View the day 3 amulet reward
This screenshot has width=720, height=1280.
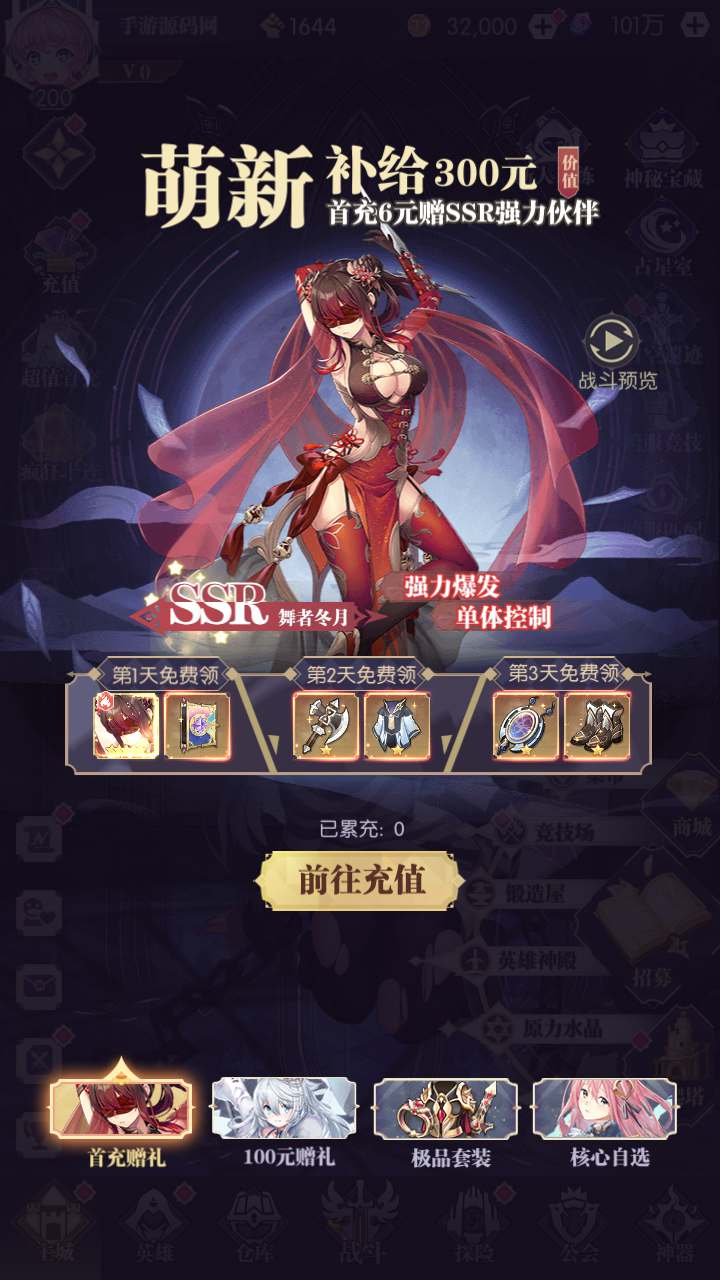coord(526,725)
